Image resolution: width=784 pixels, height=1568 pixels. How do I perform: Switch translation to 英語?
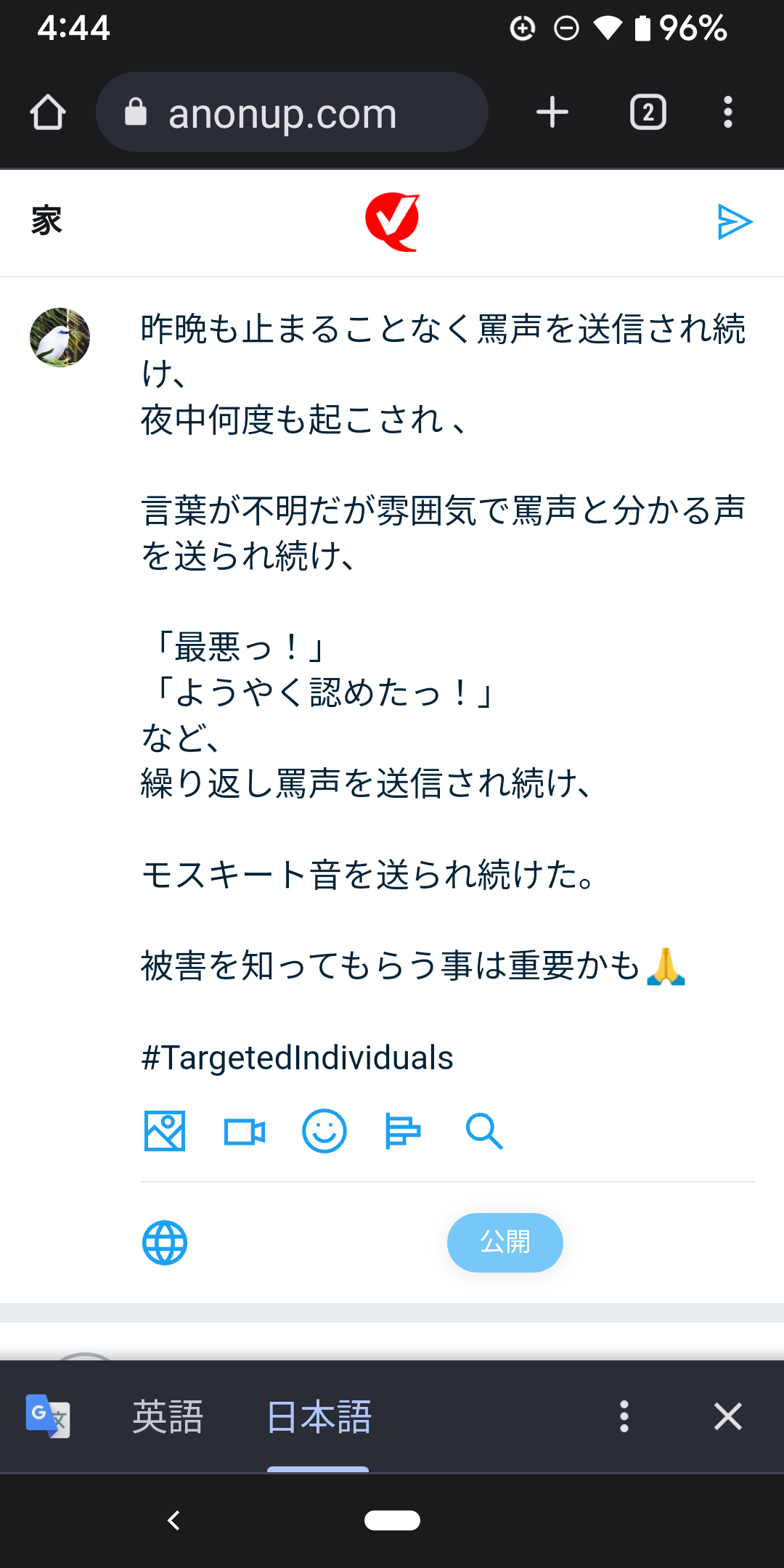click(168, 1416)
